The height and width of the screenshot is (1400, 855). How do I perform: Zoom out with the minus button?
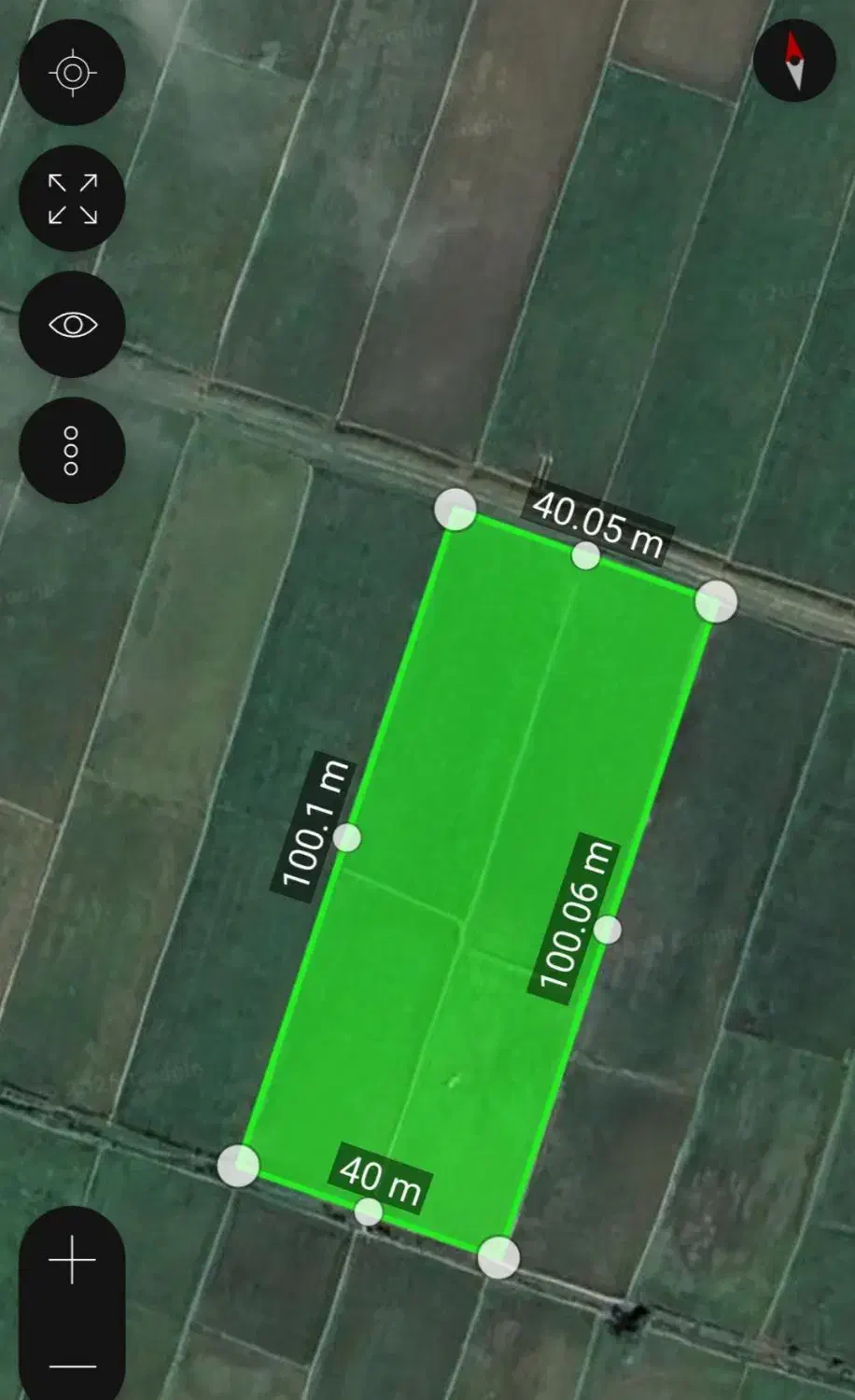click(72, 1365)
